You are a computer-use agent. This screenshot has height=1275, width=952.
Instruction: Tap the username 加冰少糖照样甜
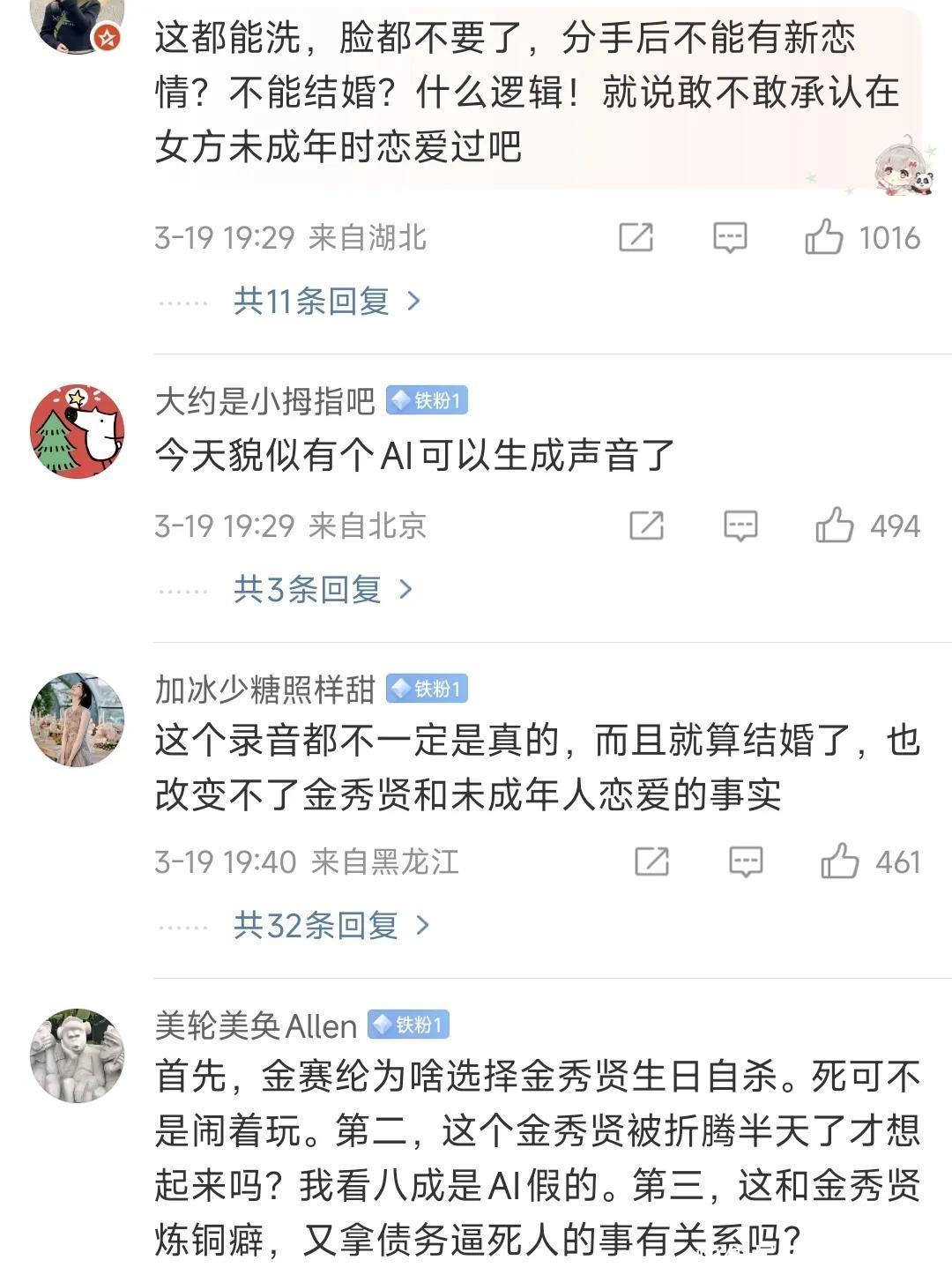click(x=265, y=690)
